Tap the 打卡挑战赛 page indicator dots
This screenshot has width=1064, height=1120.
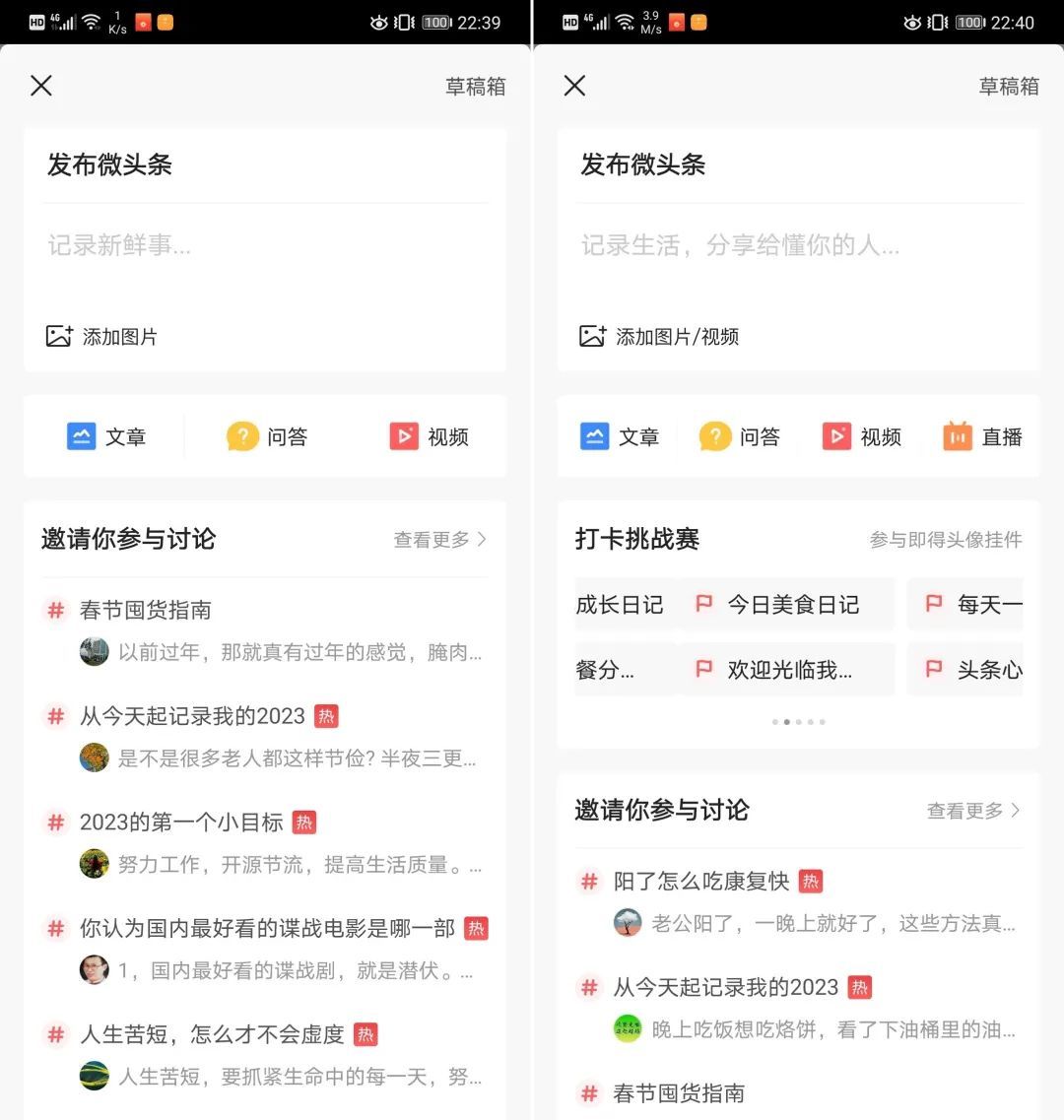798,722
